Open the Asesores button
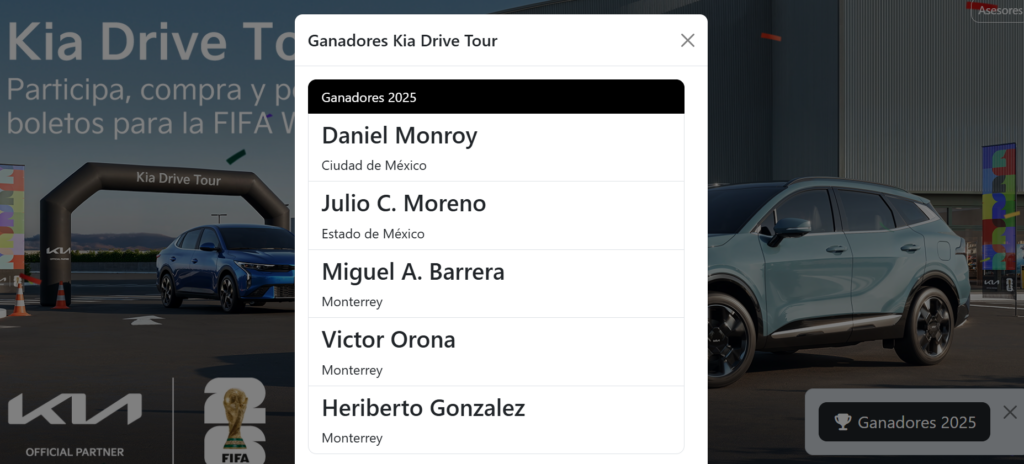The height and width of the screenshot is (464, 1024). (998, 10)
